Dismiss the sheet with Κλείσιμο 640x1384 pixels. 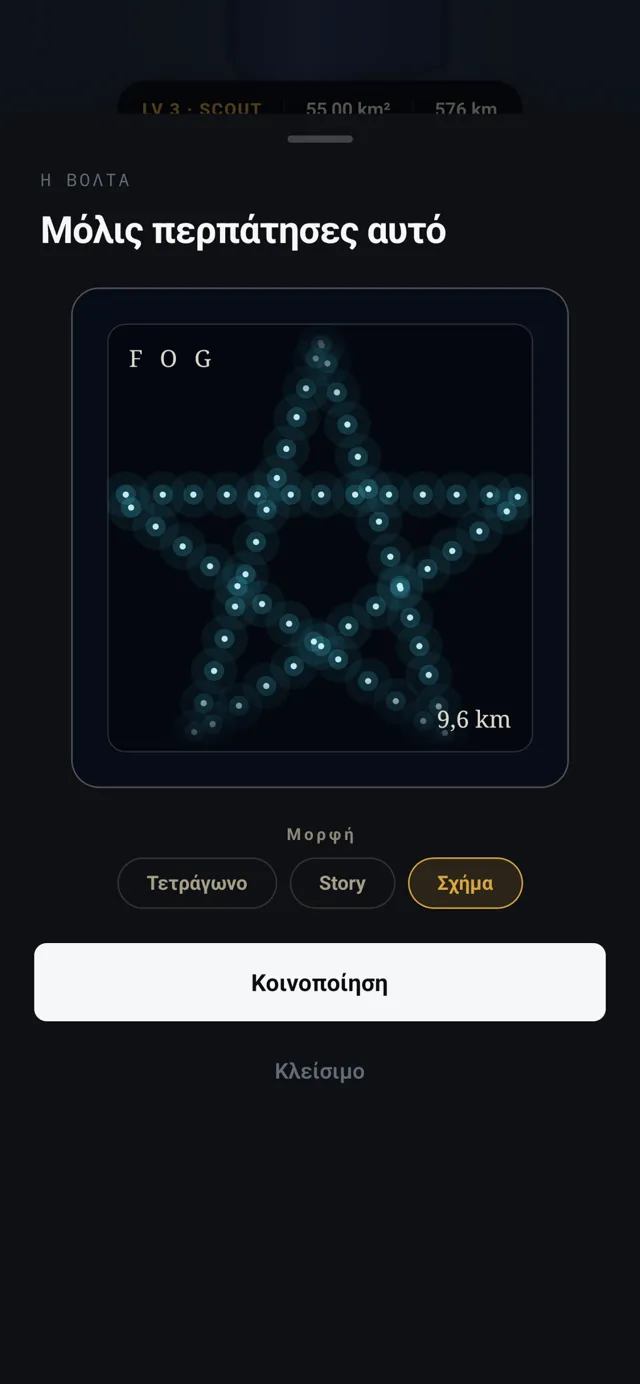pyautogui.click(x=320, y=1071)
